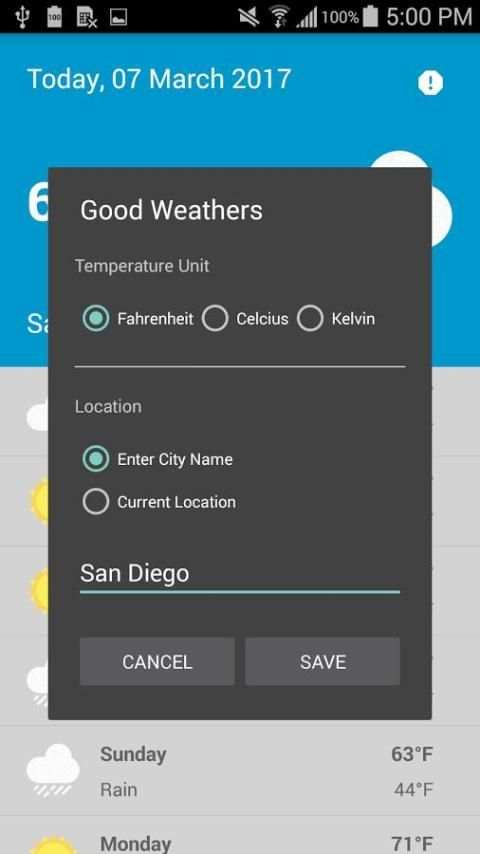The image size is (480, 854).
Task: Select the Fahrenheit temperature unit
Action: coord(138,319)
